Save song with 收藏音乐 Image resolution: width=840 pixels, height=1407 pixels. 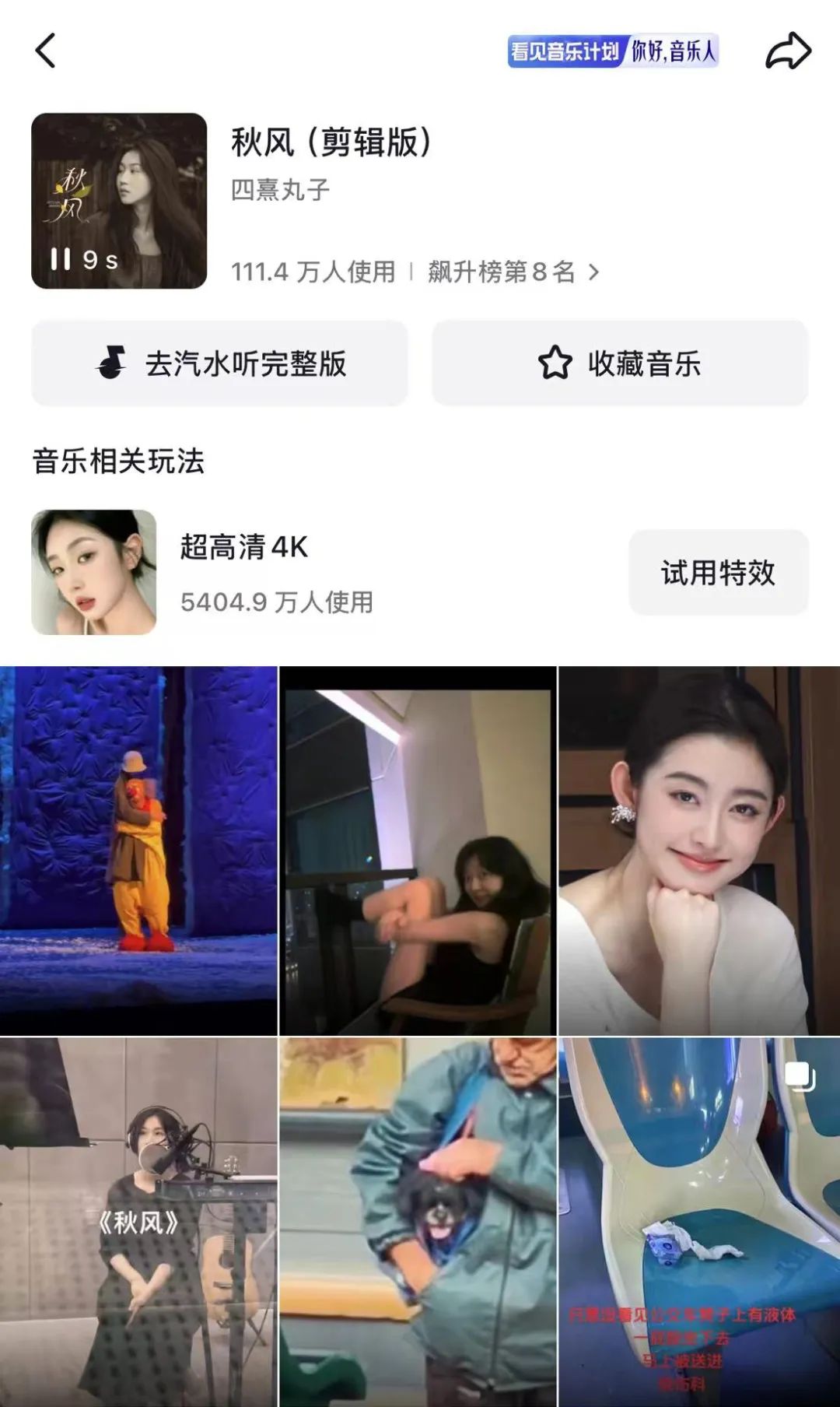pyautogui.click(x=620, y=363)
